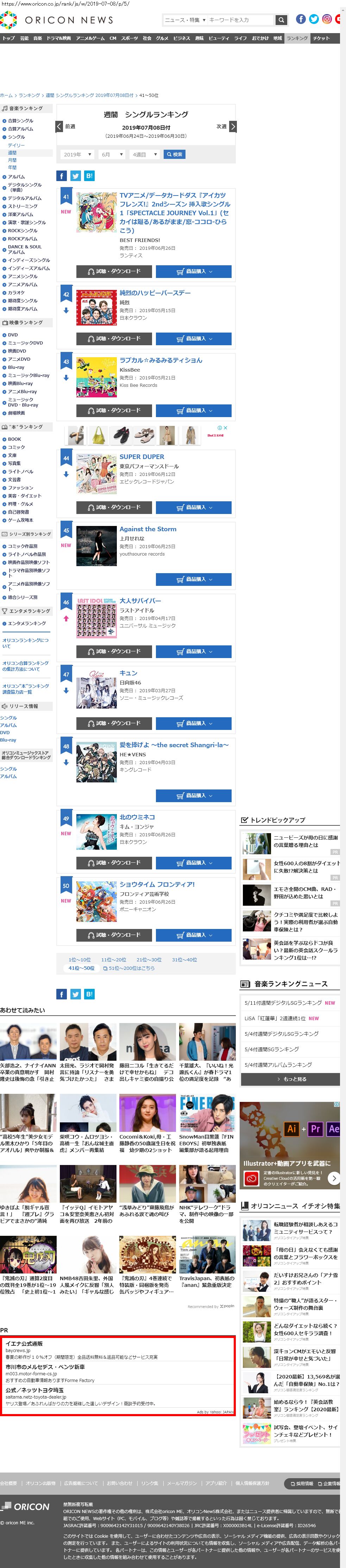Open デイリー in the singles sidebar
This screenshot has height=1568, width=346.
click(17, 145)
